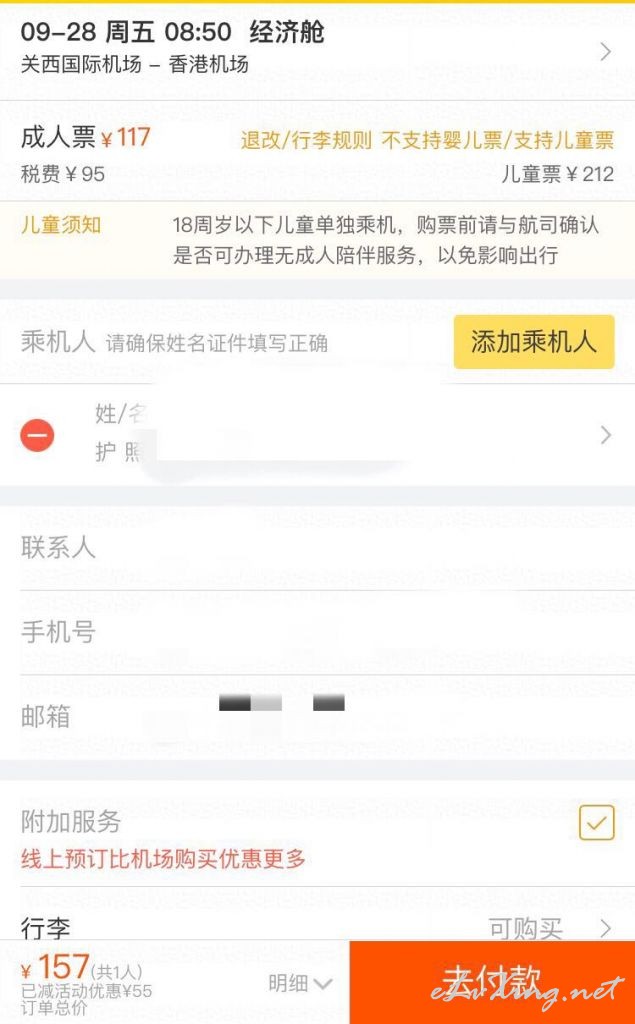The height and width of the screenshot is (1024, 635).
Task: Open 行李 purchase options
Action: (x=318, y=927)
